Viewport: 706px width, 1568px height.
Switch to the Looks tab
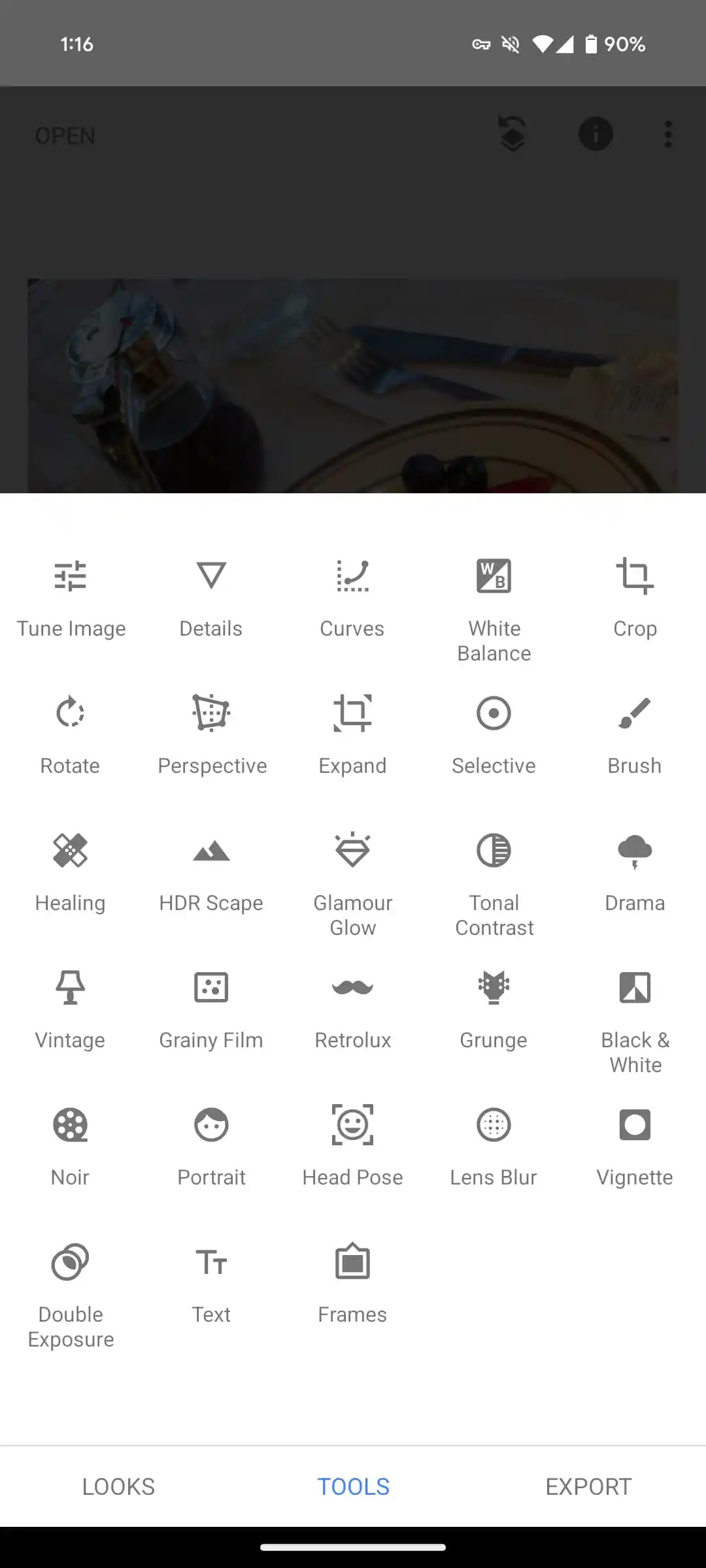118,1486
